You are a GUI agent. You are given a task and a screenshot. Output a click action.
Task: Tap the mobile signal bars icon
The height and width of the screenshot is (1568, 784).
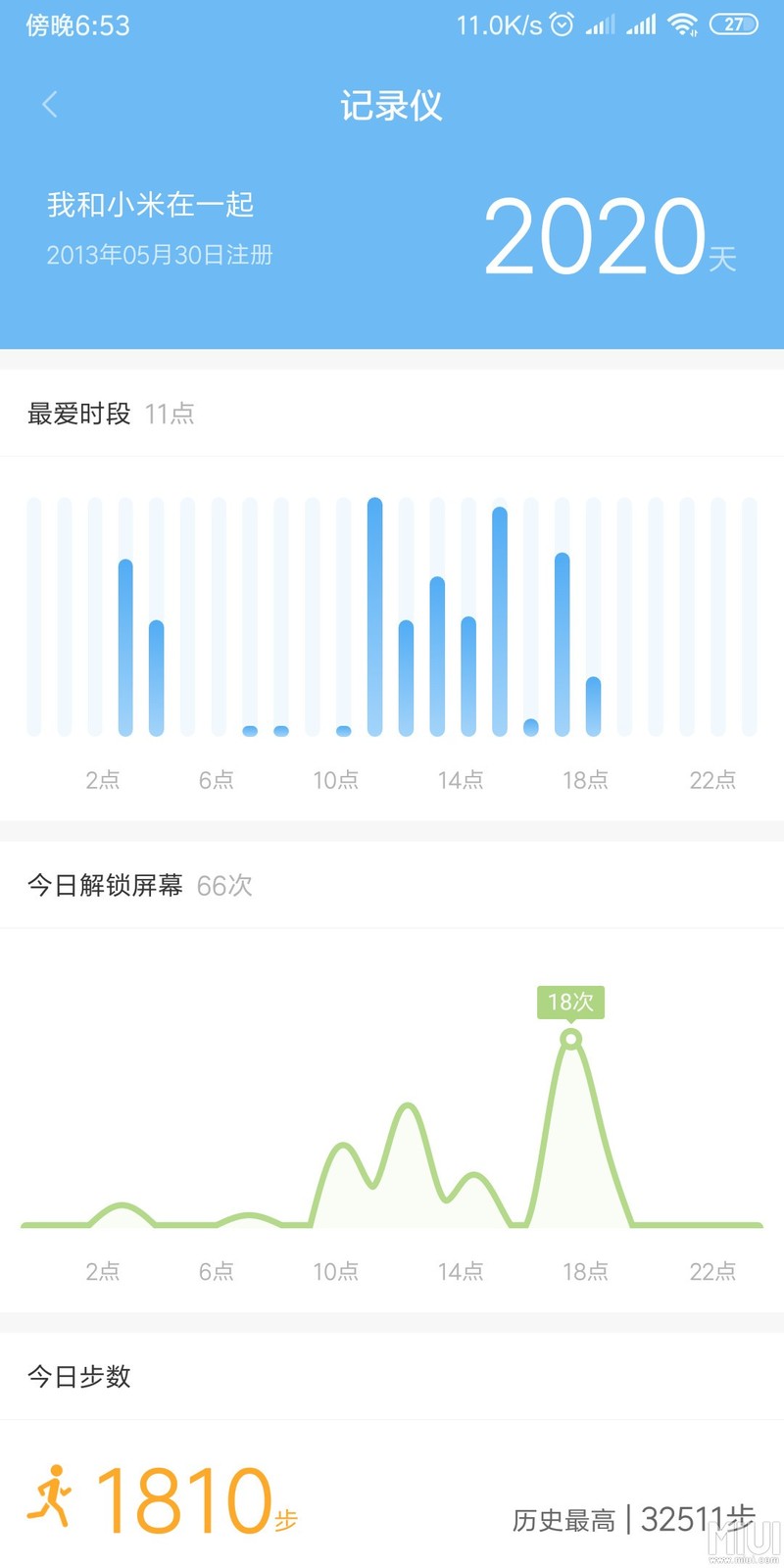click(599, 25)
